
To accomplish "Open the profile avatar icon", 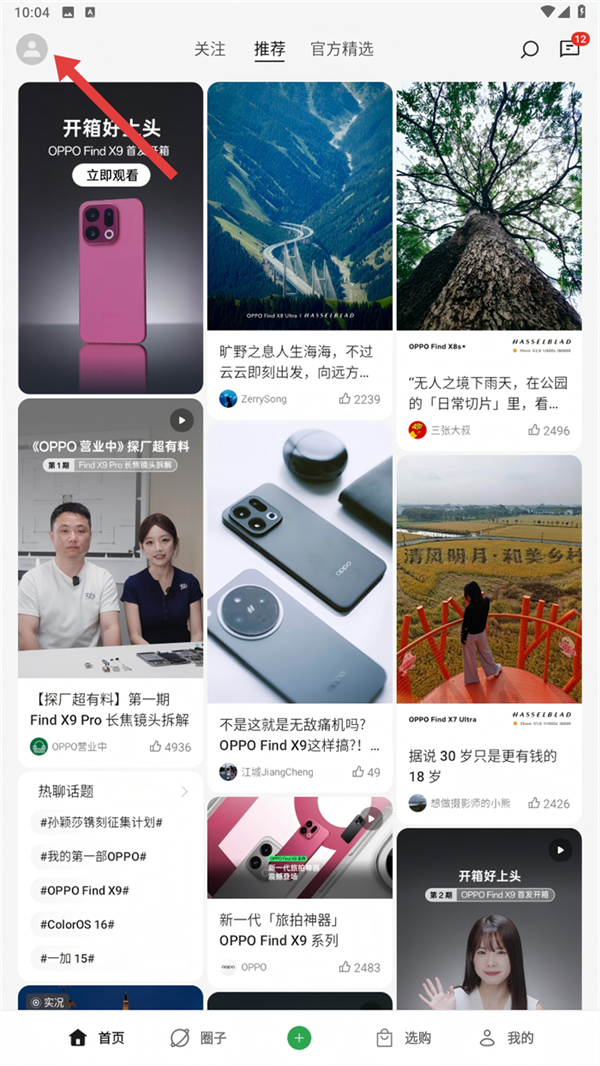I will 32,50.
